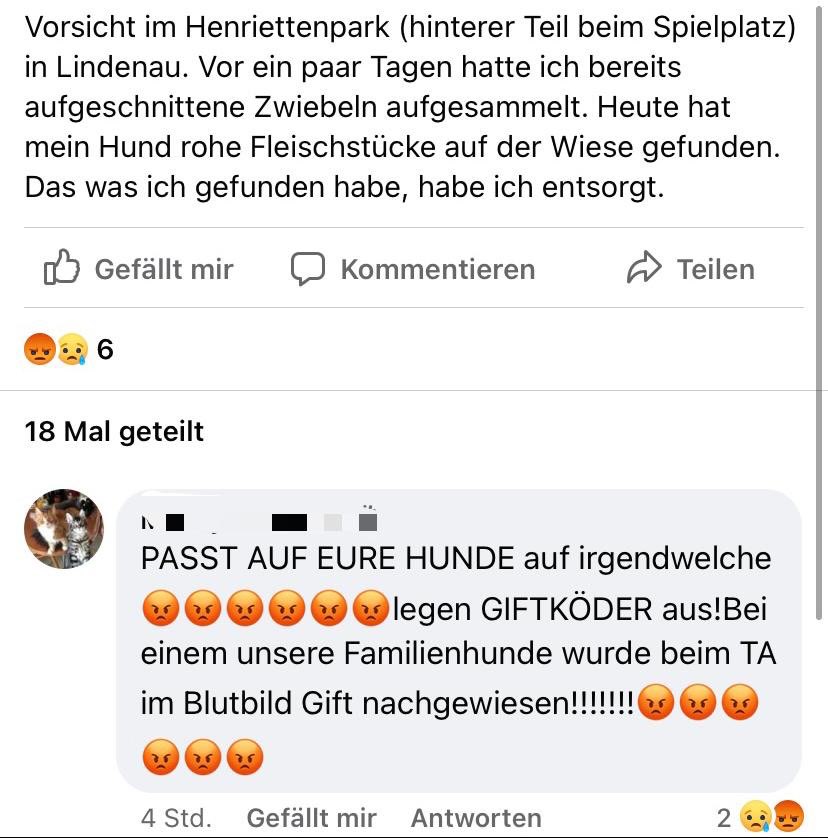Open the Kommentieren speech bubble icon

(x=309, y=268)
